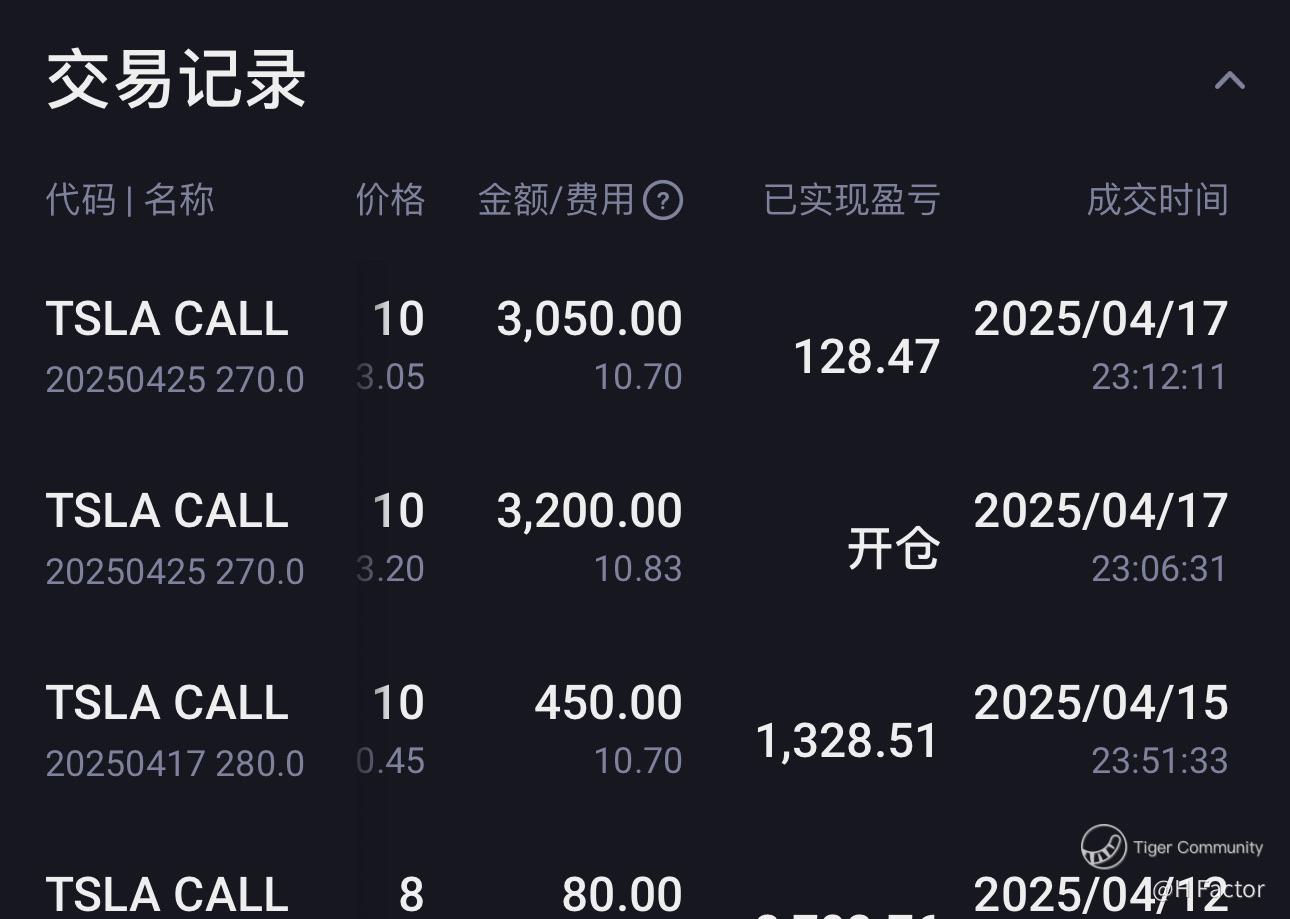Open the TSLA CALL 20250417 280.0 trade
This screenshot has height=919, width=1290.
640,731
